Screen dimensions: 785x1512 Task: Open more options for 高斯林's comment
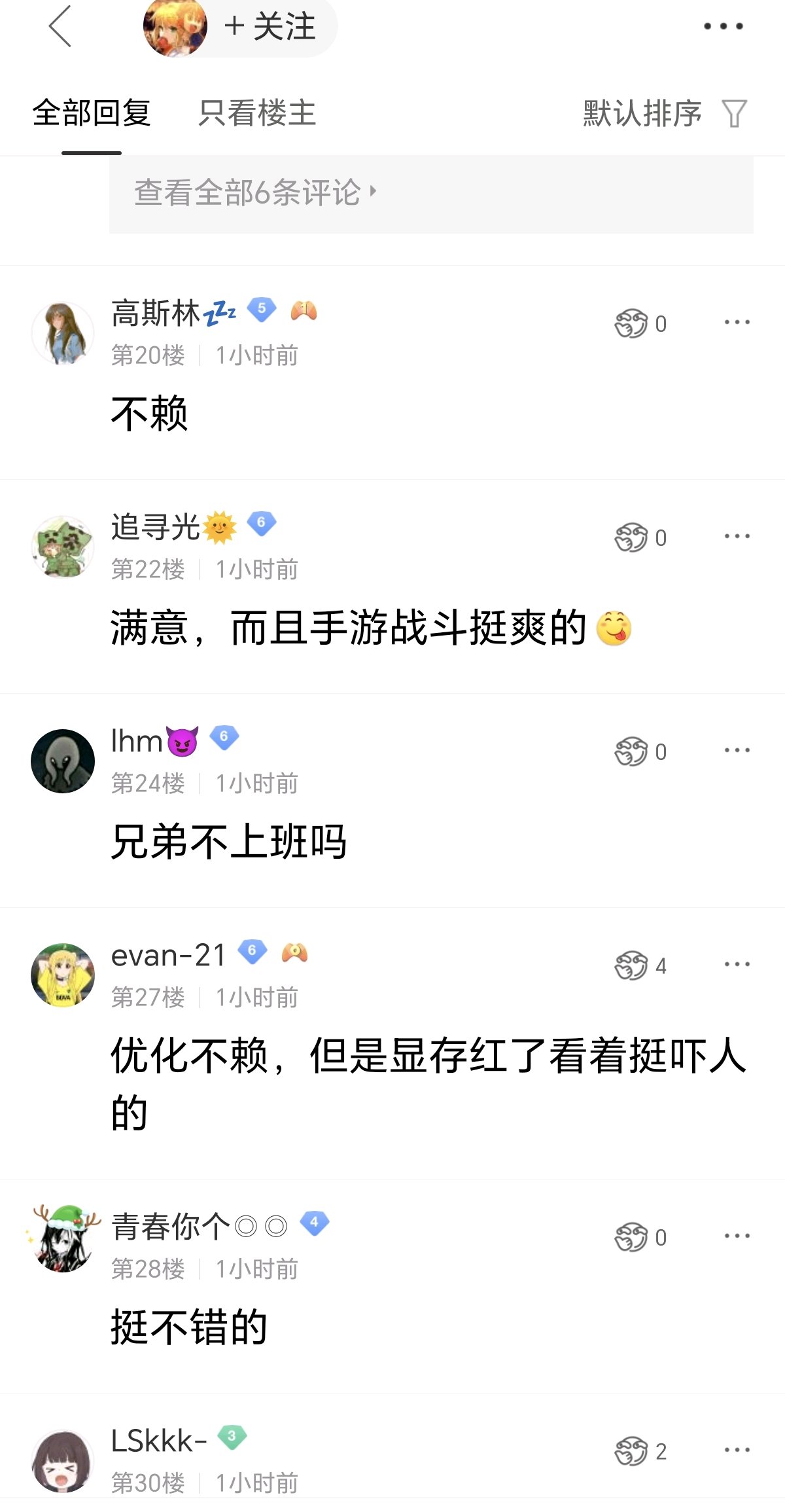(x=737, y=322)
